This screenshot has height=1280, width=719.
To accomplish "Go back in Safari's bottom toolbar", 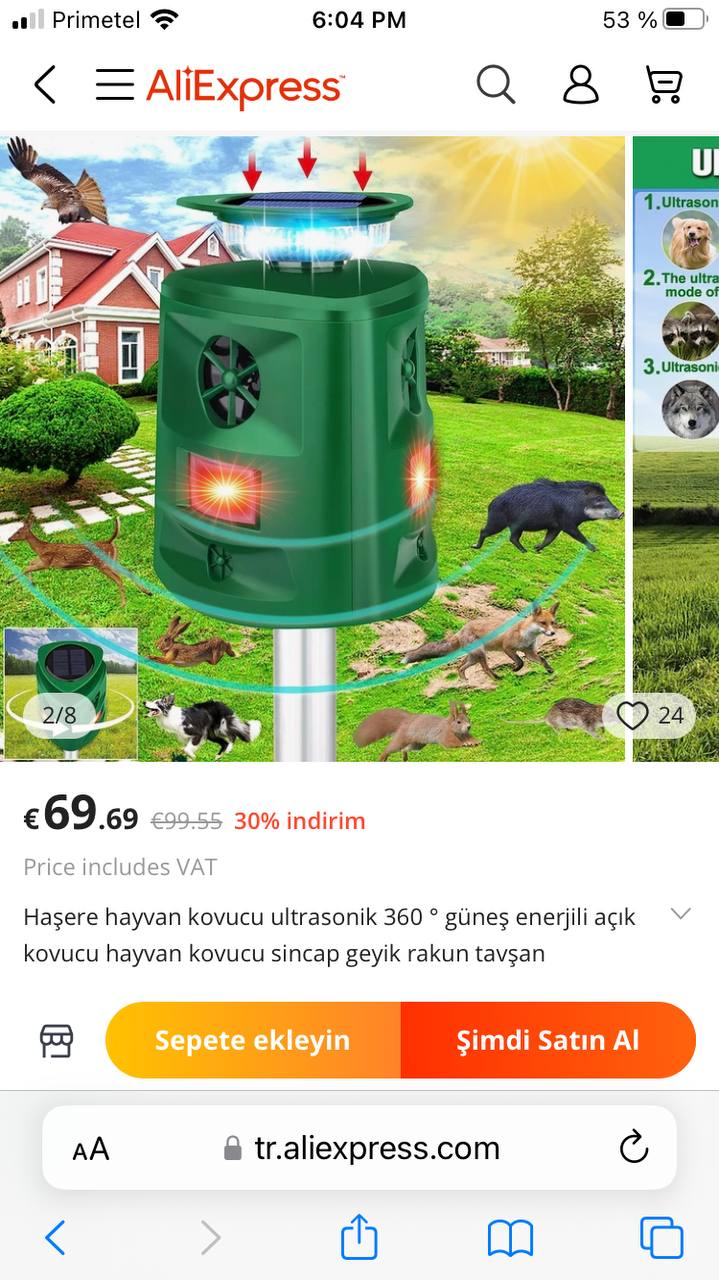I will coord(56,1238).
